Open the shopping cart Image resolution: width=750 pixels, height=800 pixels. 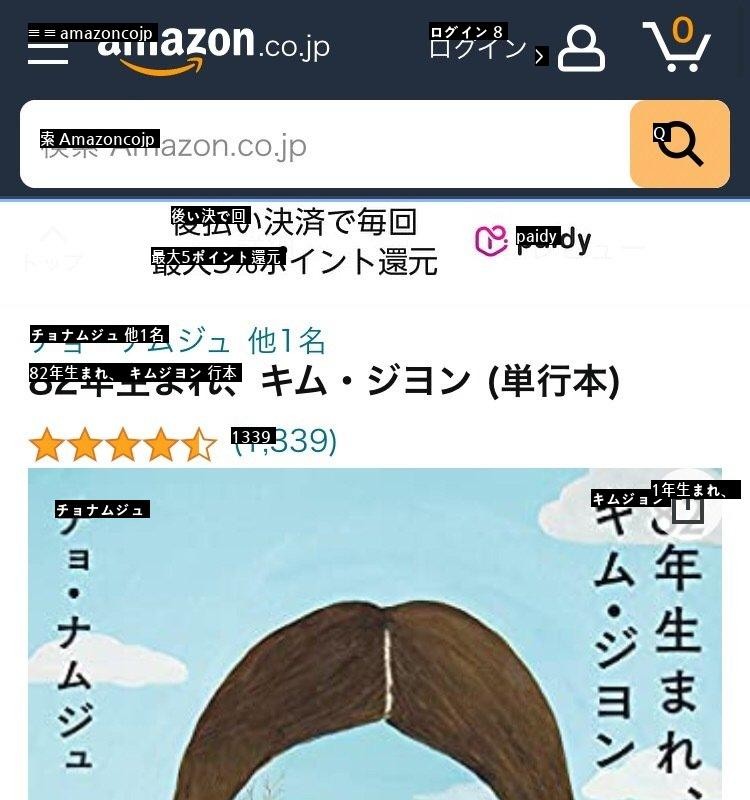point(677,47)
